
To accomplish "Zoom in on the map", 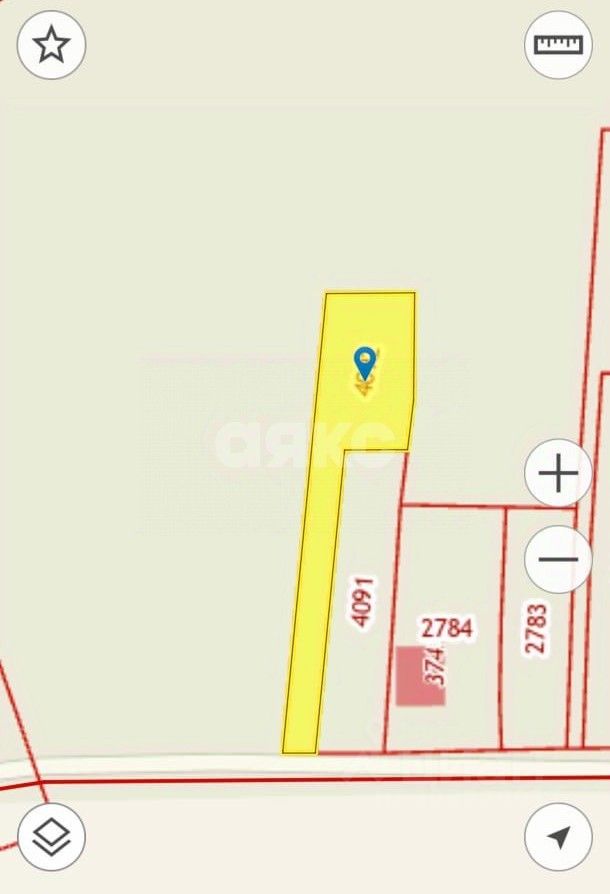I will (558, 473).
